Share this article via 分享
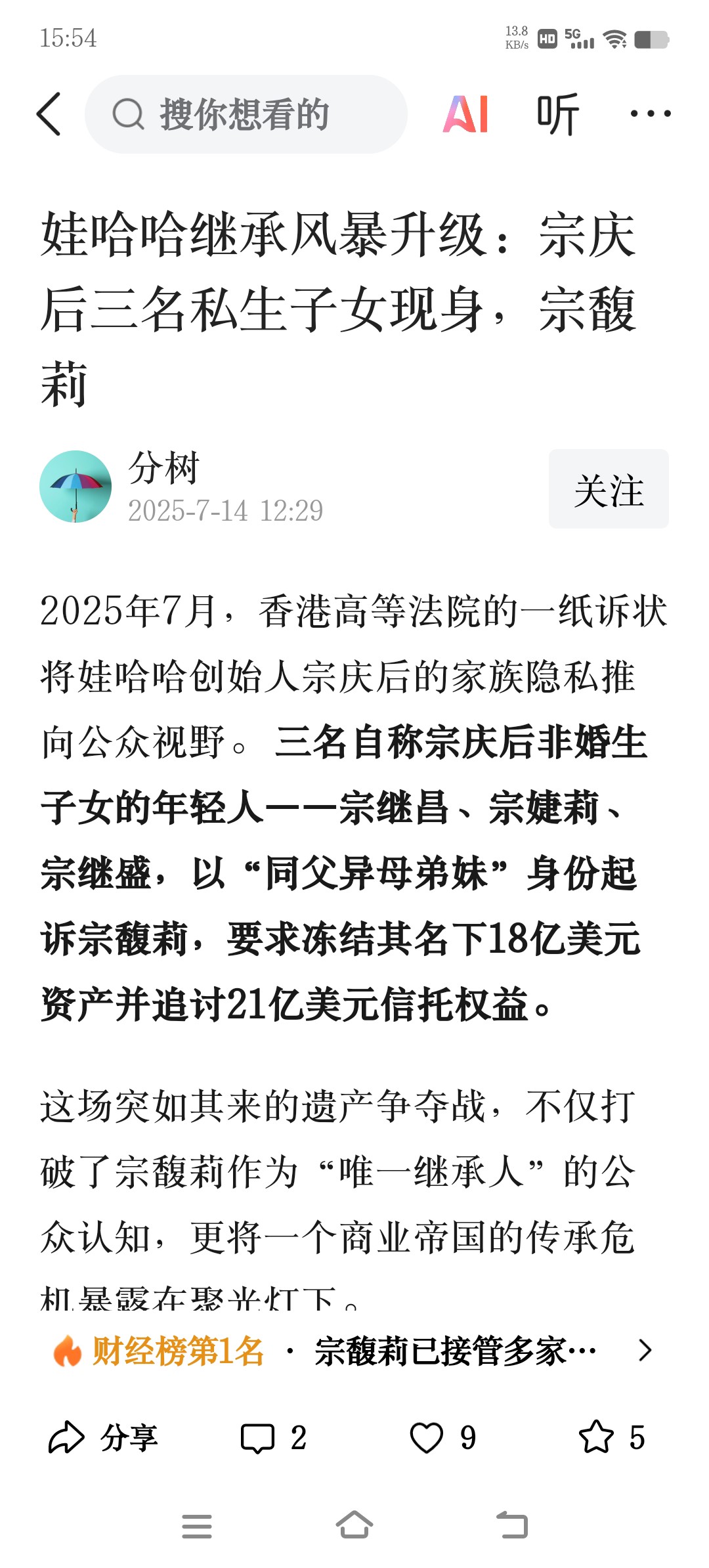709x1568 pixels. click(104, 1438)
